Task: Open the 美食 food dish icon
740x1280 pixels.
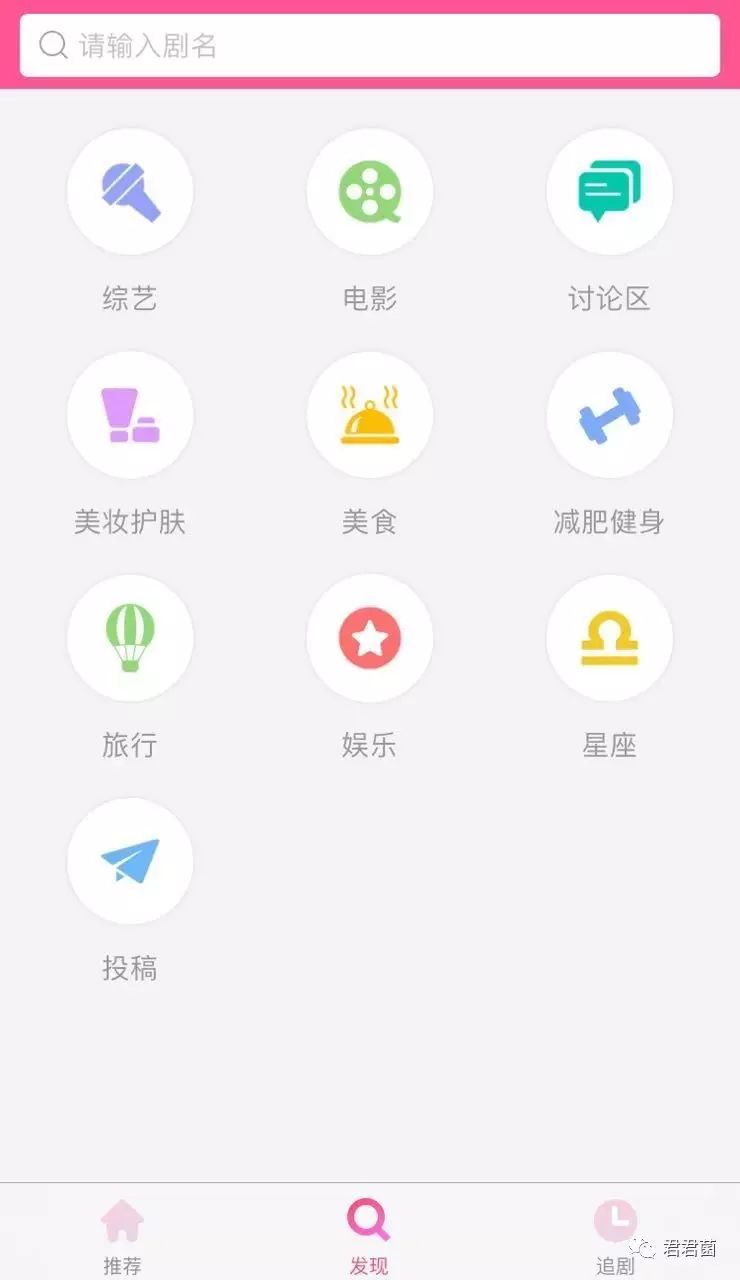Action: tap(370, 415)
